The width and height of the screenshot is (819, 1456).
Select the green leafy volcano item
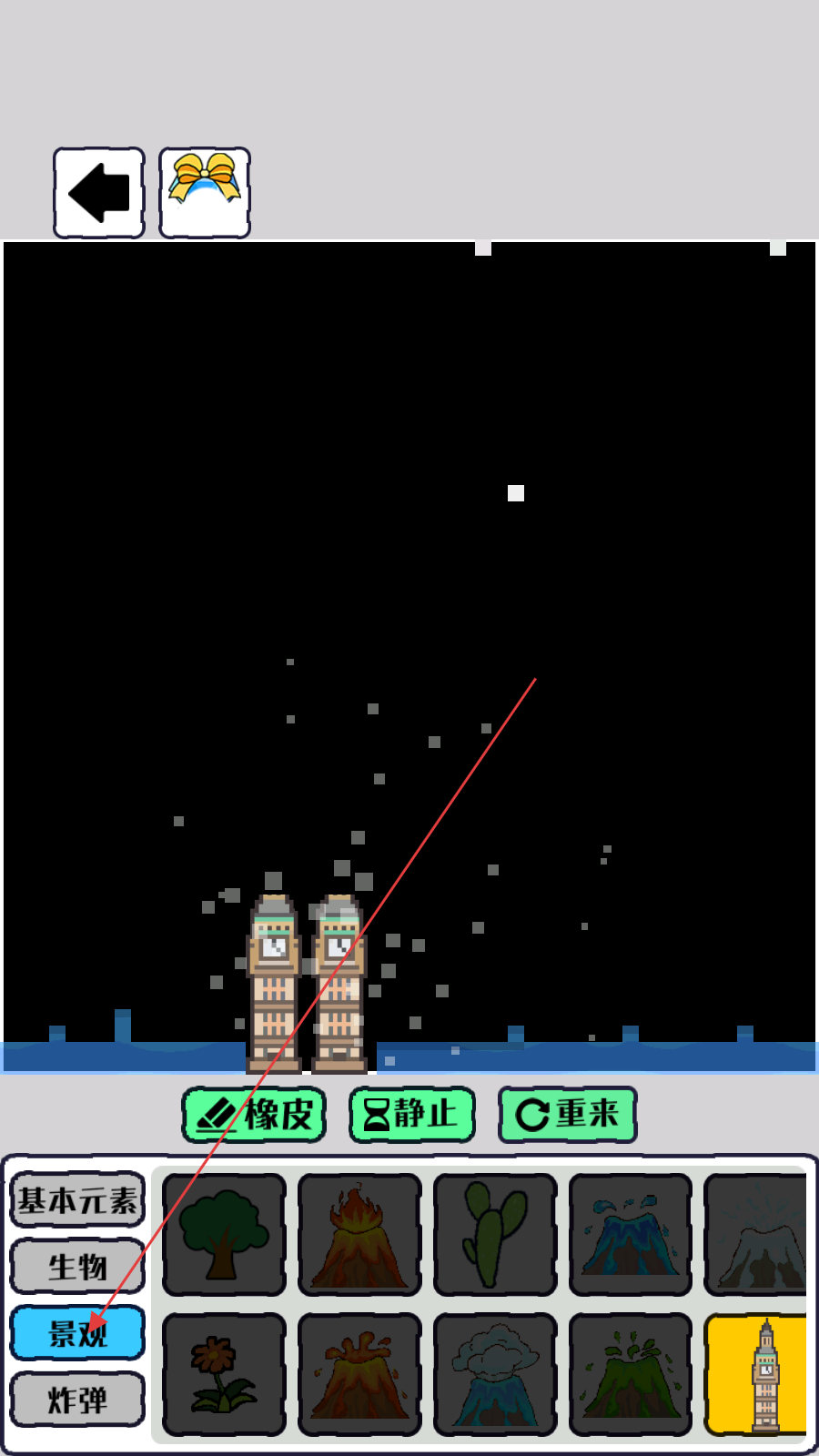(631, 1374)
